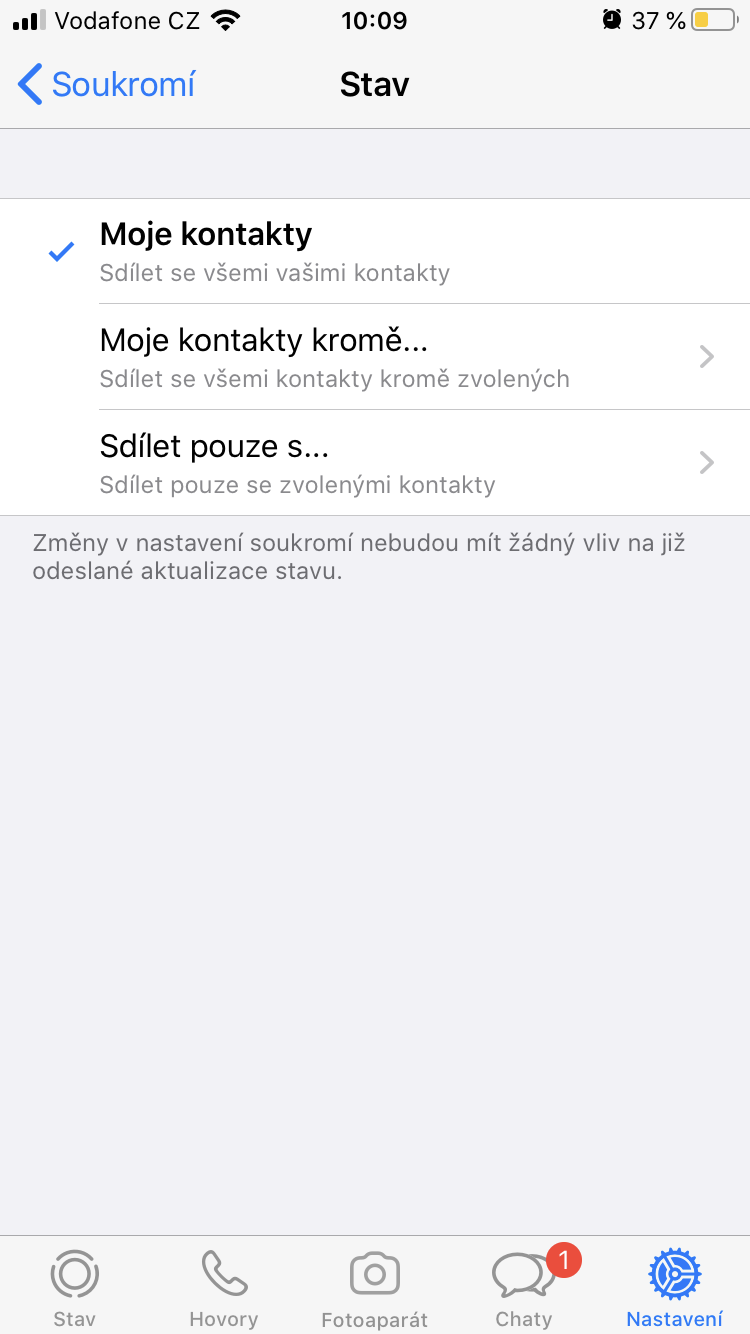Viewport: 750px width, 1334px height.
Task: Open Sdílet pouze s… contact picker
Action: (x=374, y=463)
